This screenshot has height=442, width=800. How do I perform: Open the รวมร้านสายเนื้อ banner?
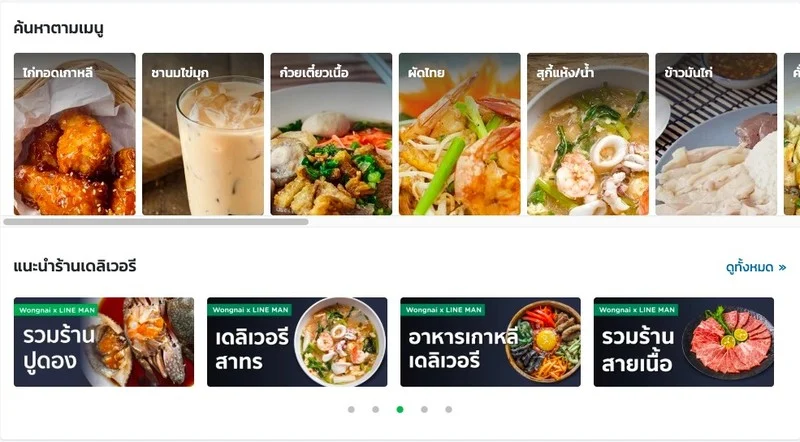click(x=683, y=342)
